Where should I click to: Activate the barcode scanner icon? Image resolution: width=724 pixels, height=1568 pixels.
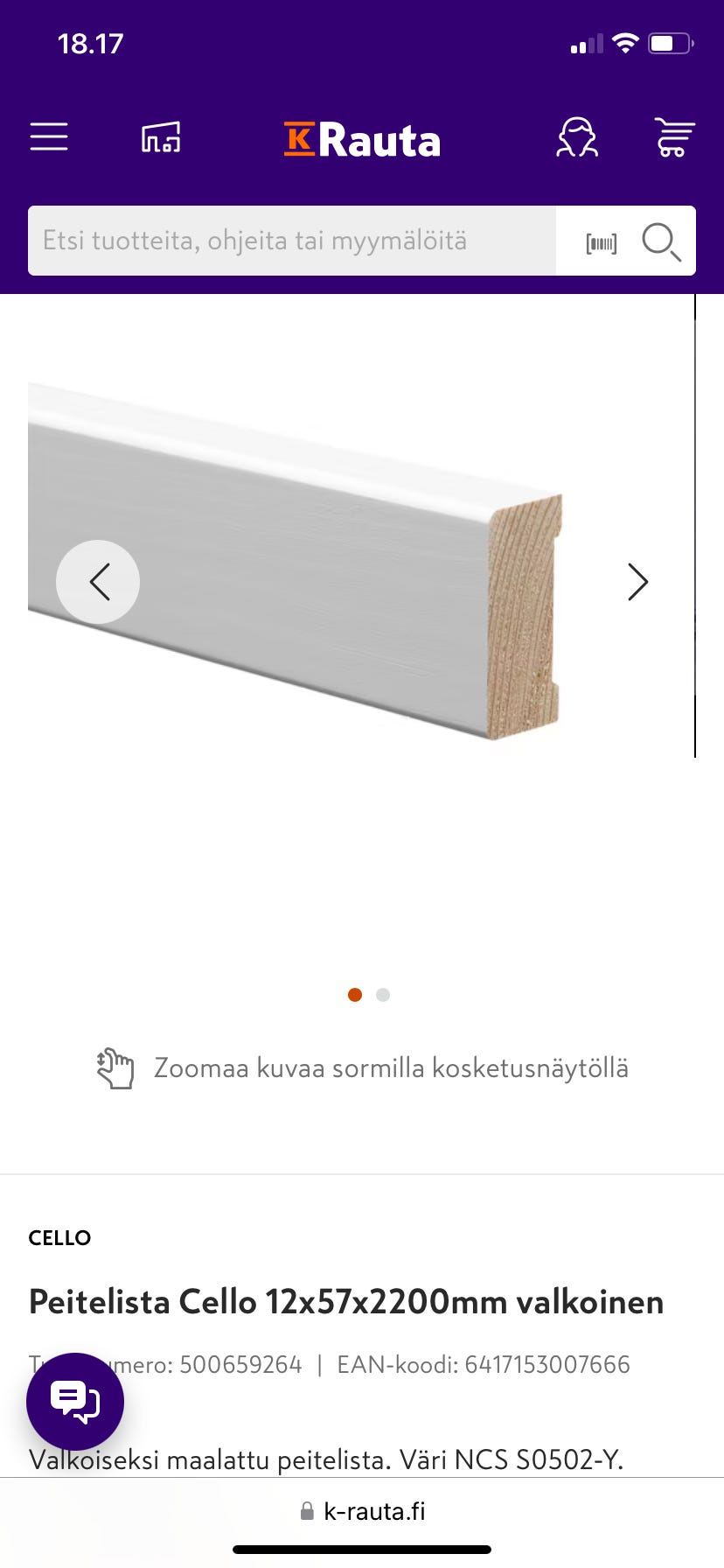601,241
